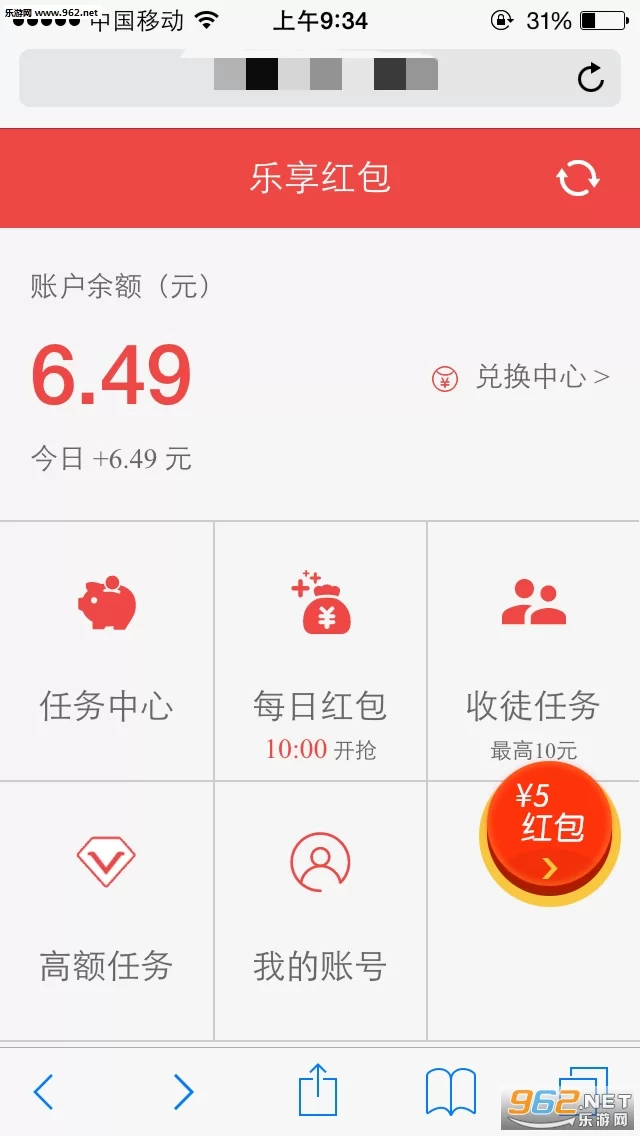Open 任务中心 task center
The height and width of the screenshot is (1136, 640).
106,650
